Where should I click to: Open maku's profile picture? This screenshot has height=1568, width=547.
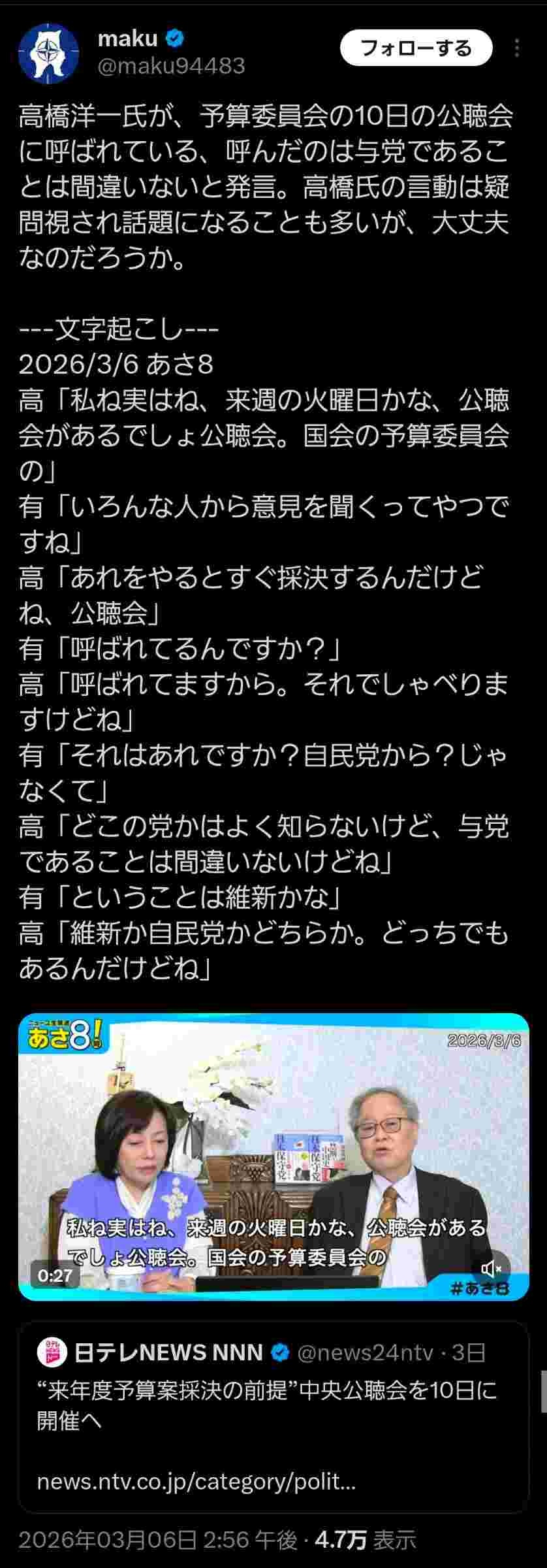click(48, 54)
